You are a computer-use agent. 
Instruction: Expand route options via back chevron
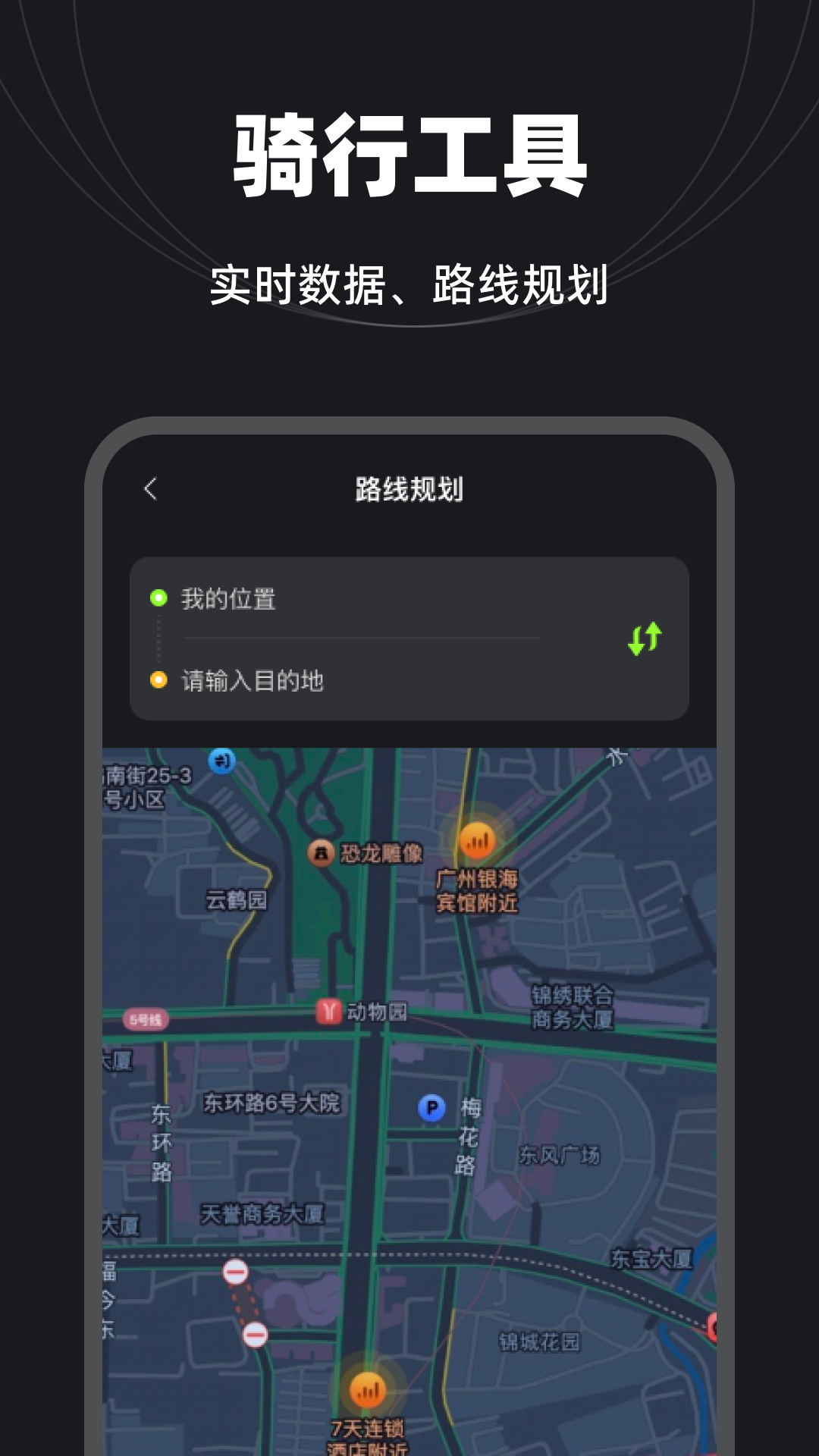pos(150,489)
